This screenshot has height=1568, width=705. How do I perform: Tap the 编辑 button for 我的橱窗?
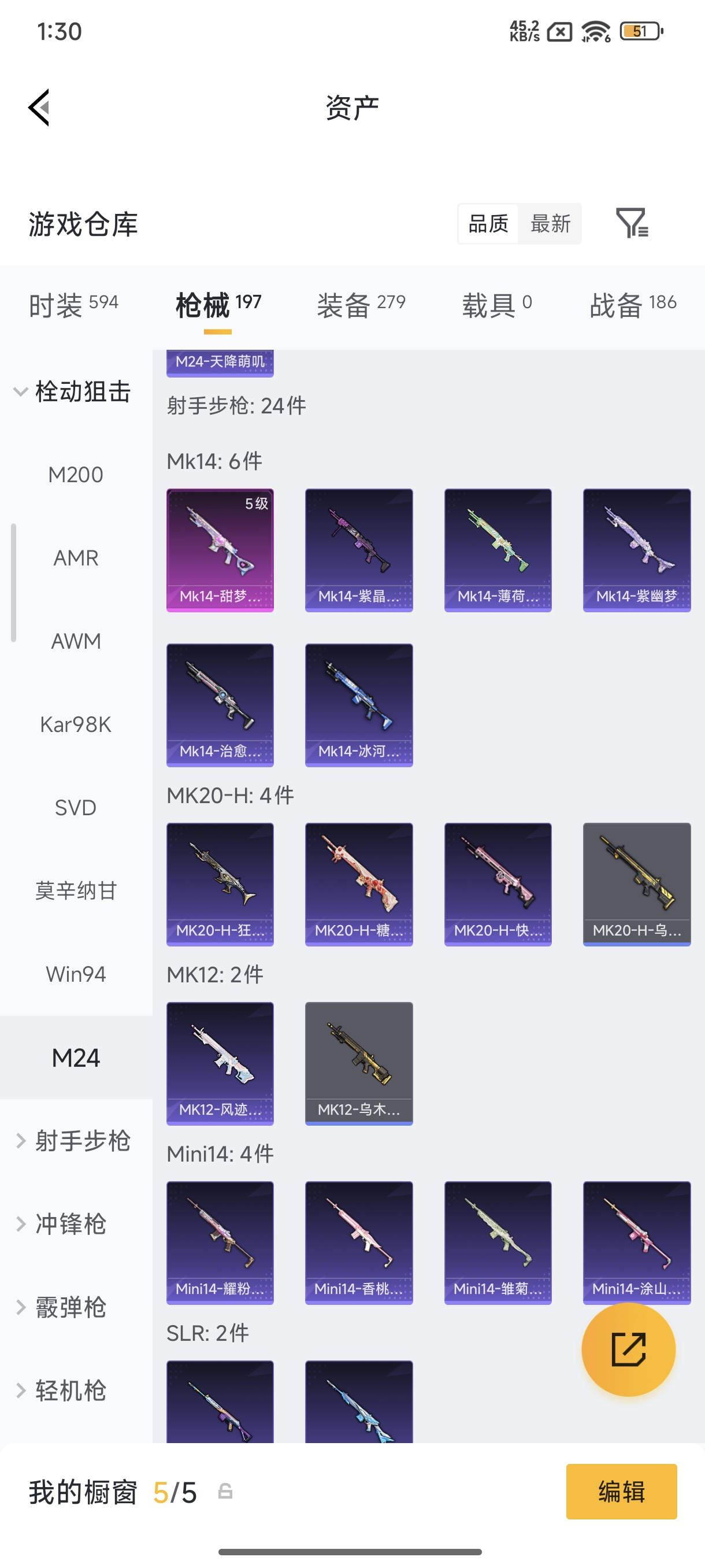click(621, 1491)
